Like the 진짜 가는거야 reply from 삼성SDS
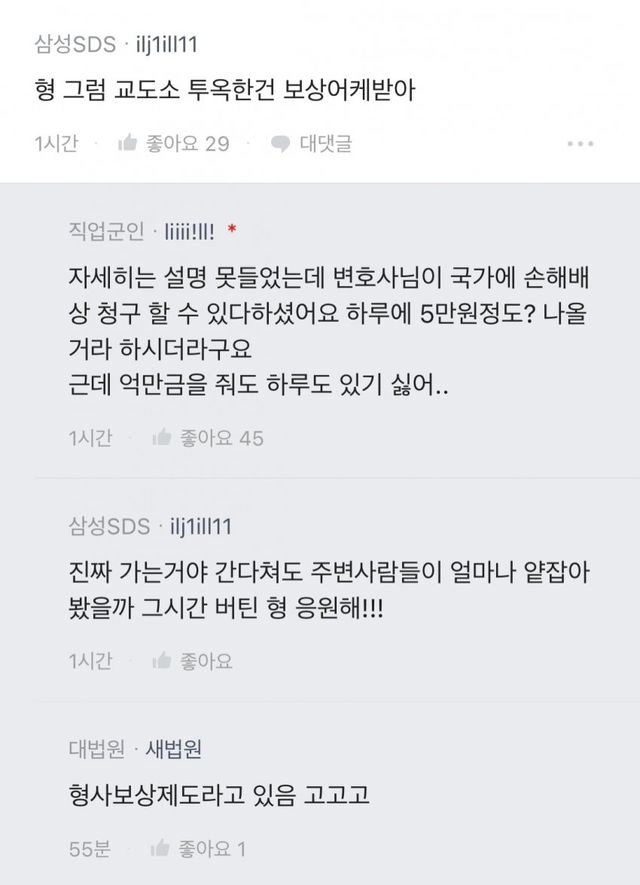The width and height of the screenshot is (640, 885). [192, 661]
